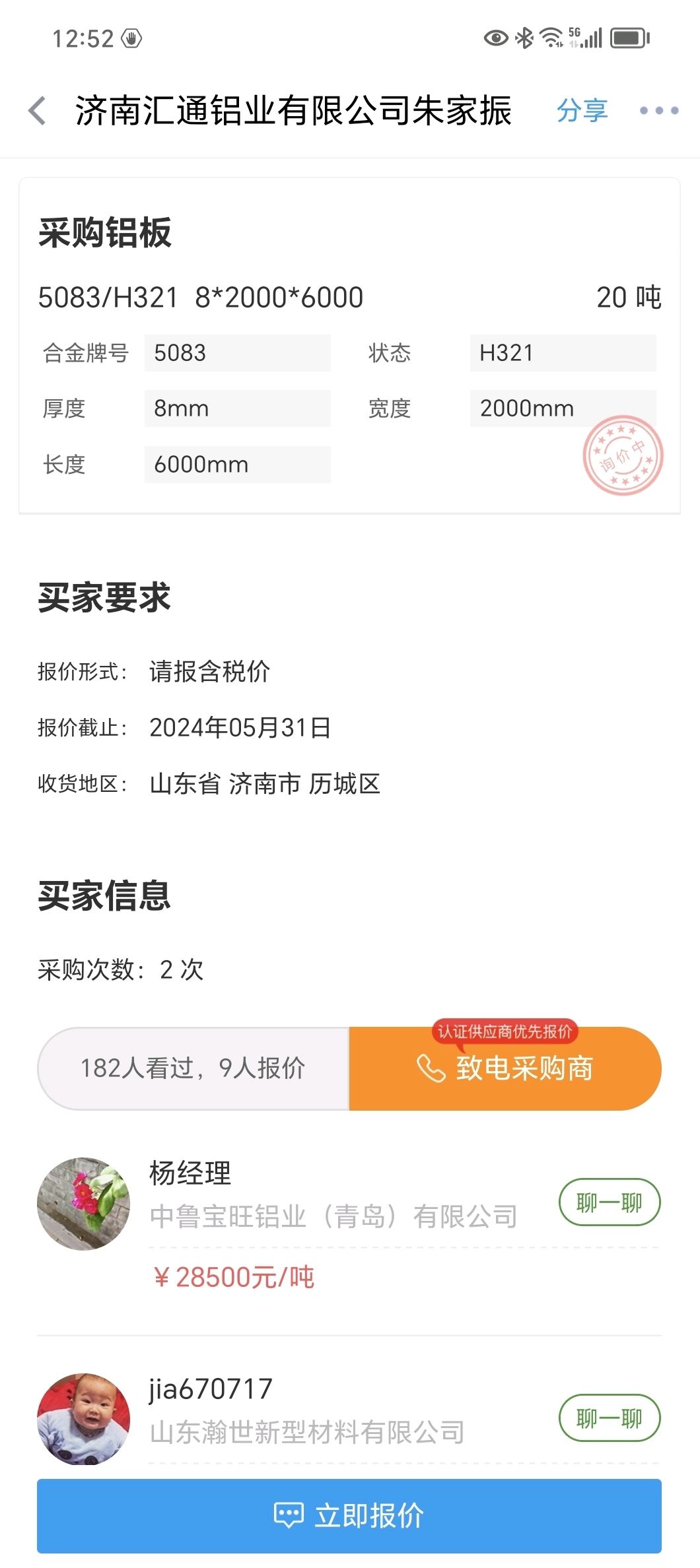Go back using the top-left arrow
Screen dimensions: 700x1568
click(x=38, y=110)
